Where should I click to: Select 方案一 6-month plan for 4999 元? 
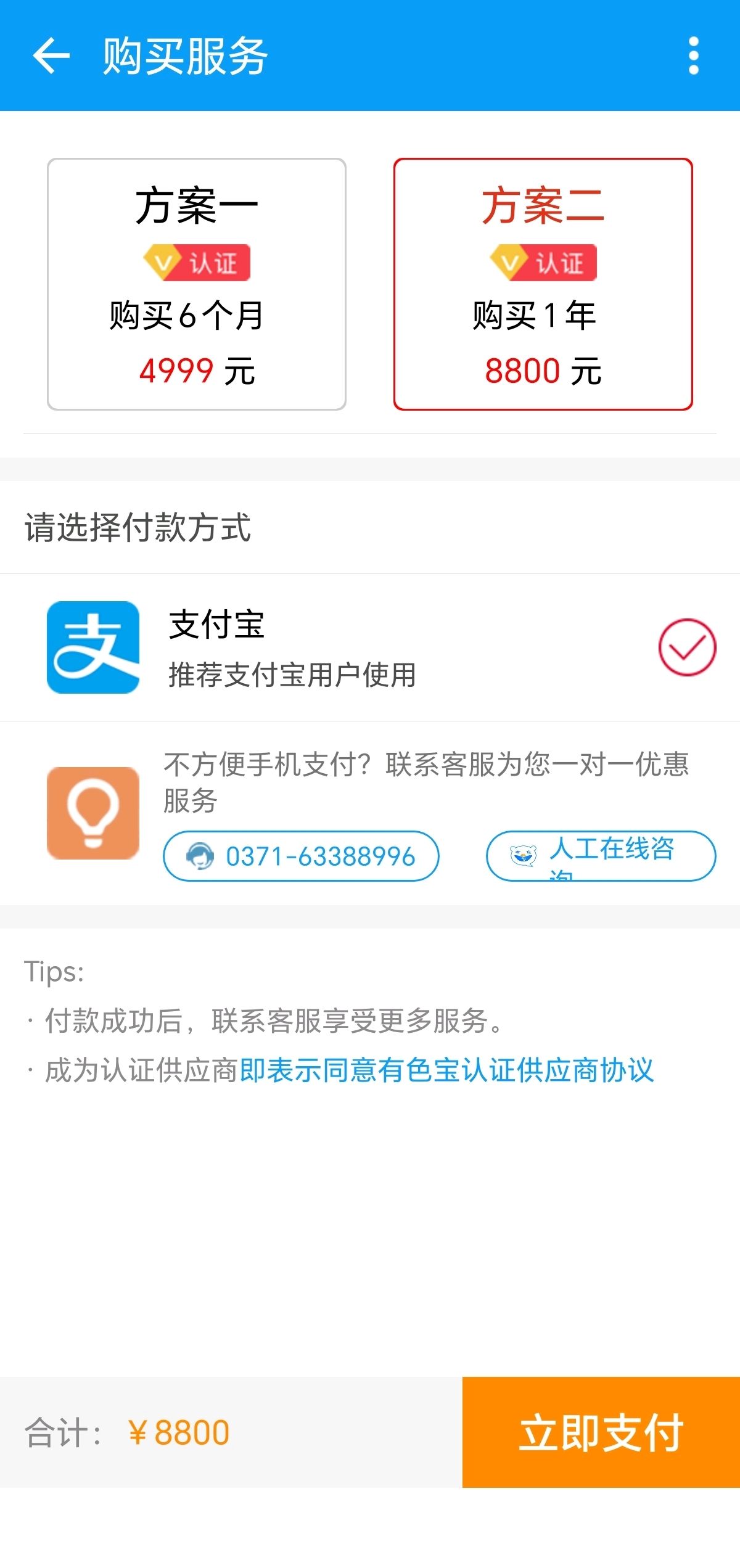pos(197,284)
